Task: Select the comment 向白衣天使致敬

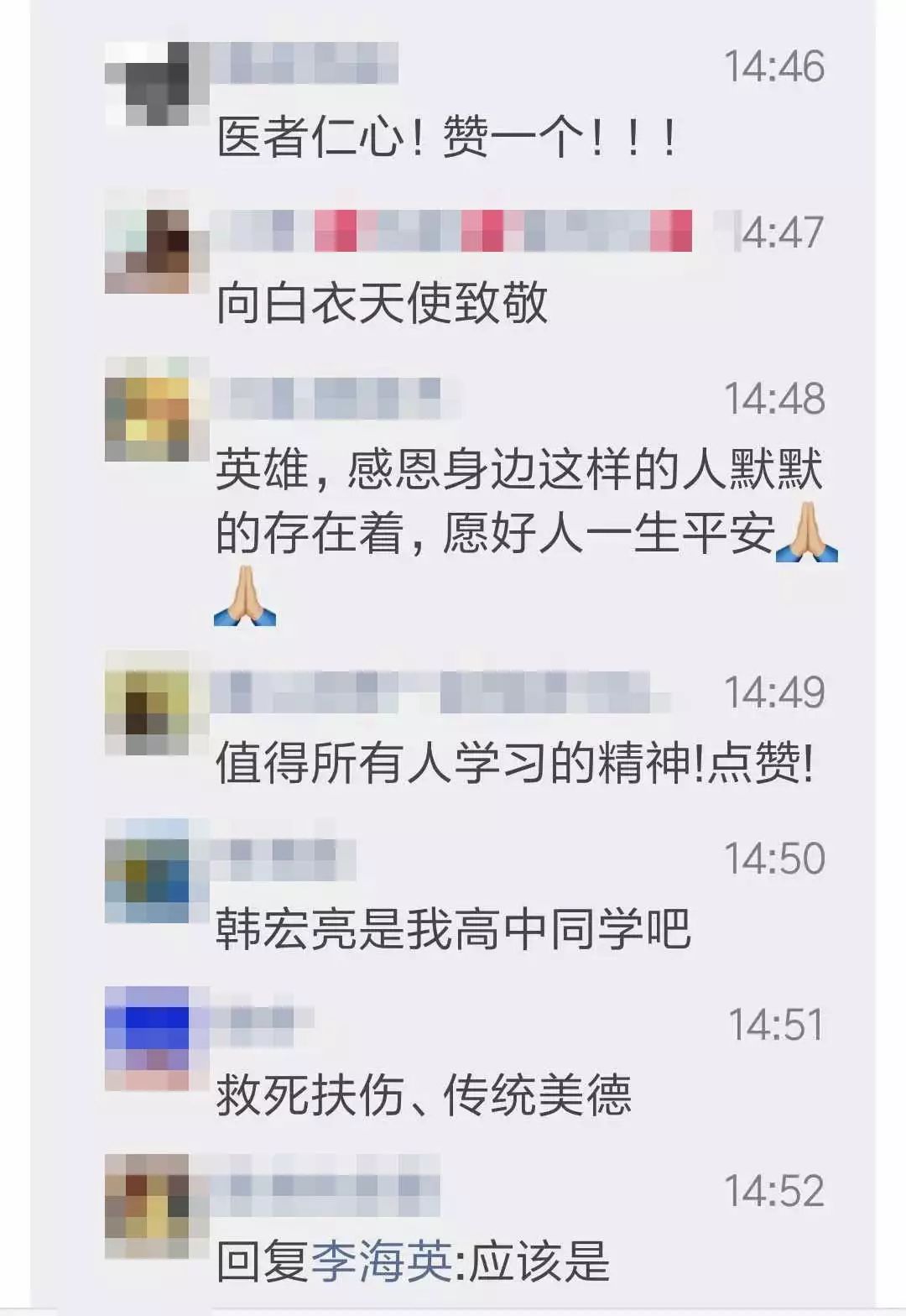Action: click(x=383, y=303)
